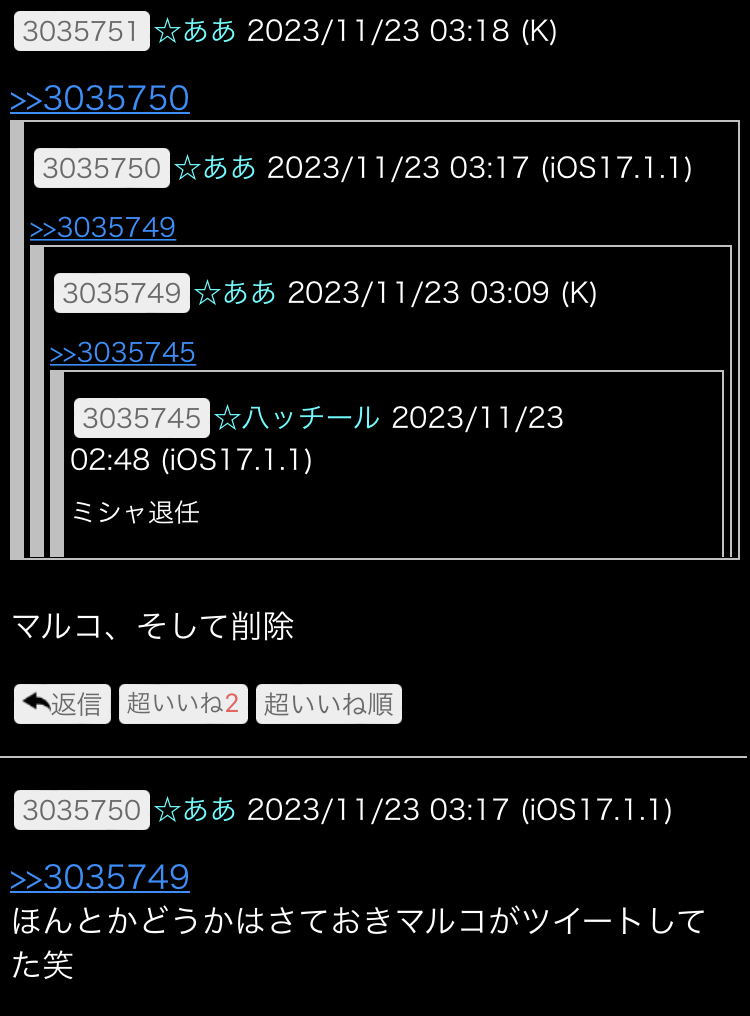Viewport: 750px width, 1016px height.
Task: Open the >>3035750 reply anchor link
Action: click(100, 98)
